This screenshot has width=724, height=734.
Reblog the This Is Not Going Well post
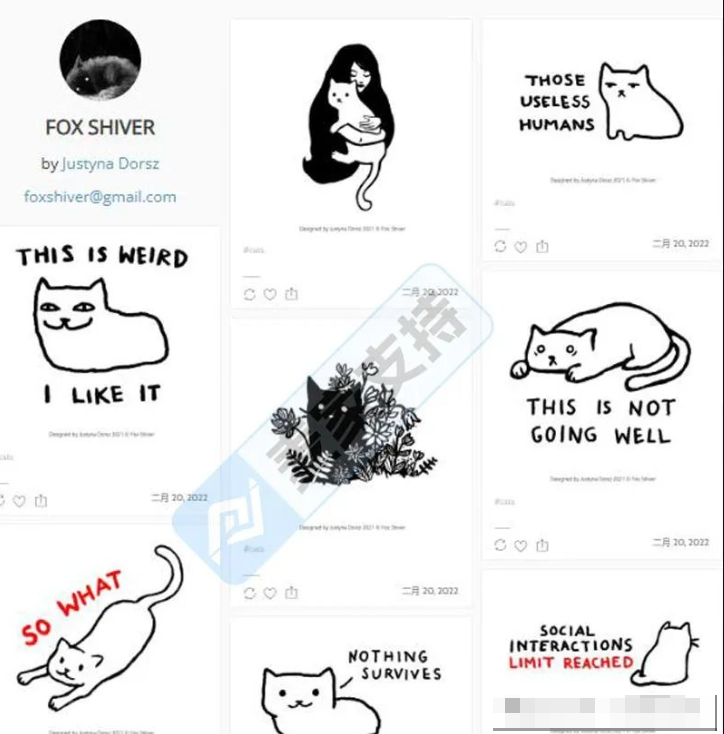pos(500,545)
